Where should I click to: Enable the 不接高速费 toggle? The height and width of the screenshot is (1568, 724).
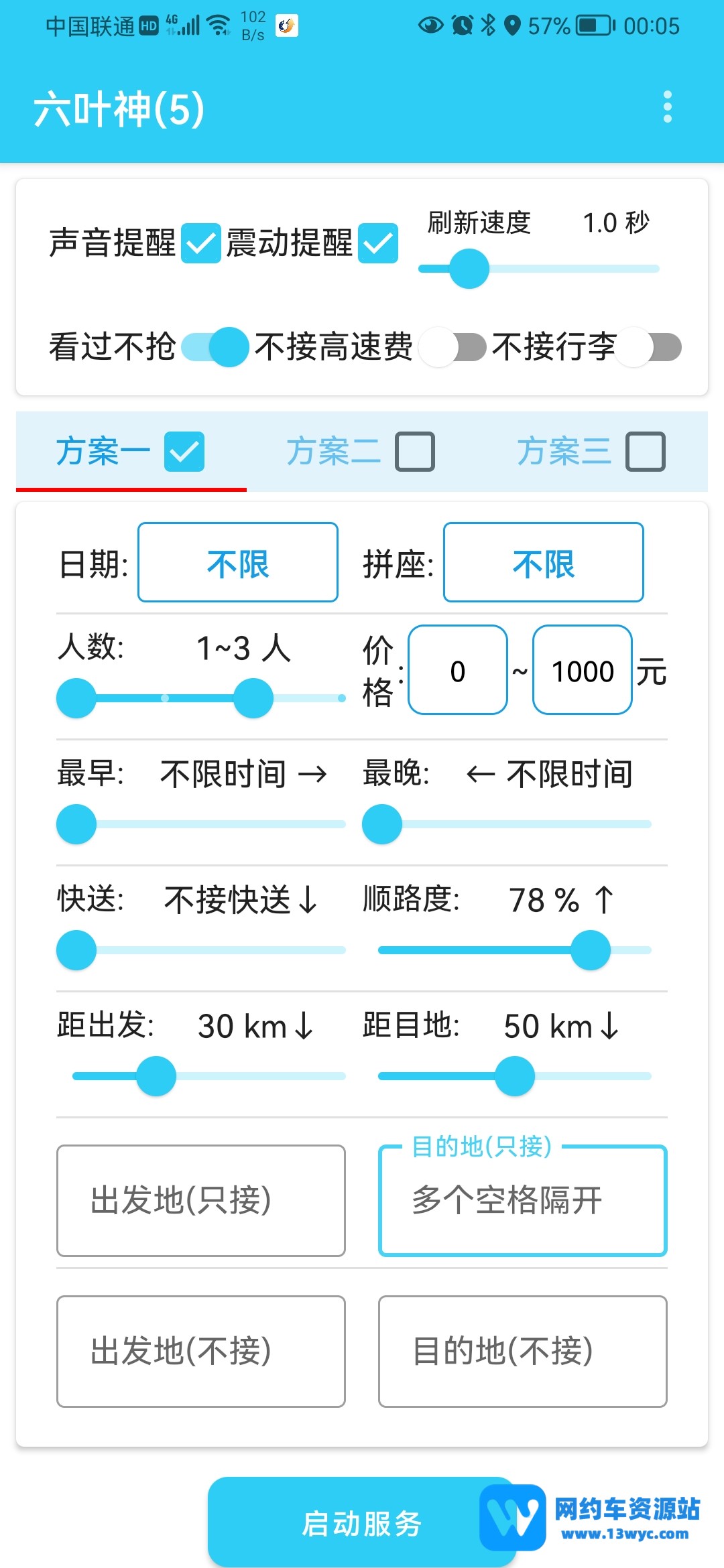[x=453, y=347]
